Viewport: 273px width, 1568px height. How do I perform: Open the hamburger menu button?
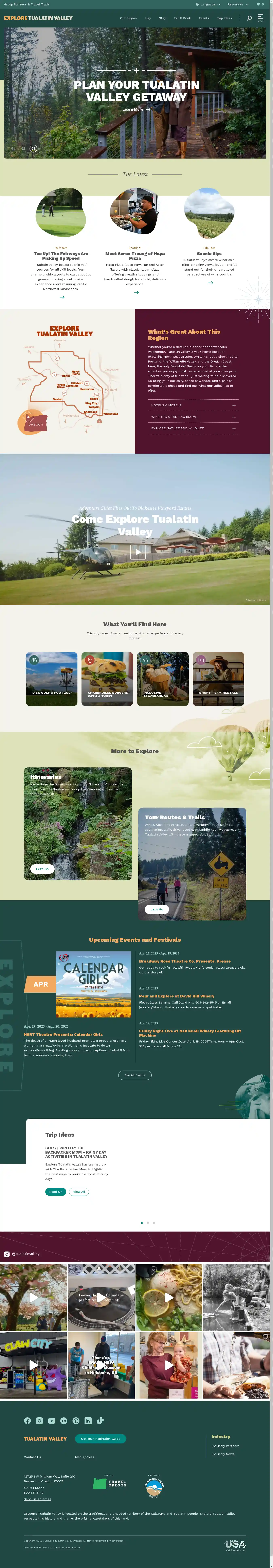tap(260, 18)
